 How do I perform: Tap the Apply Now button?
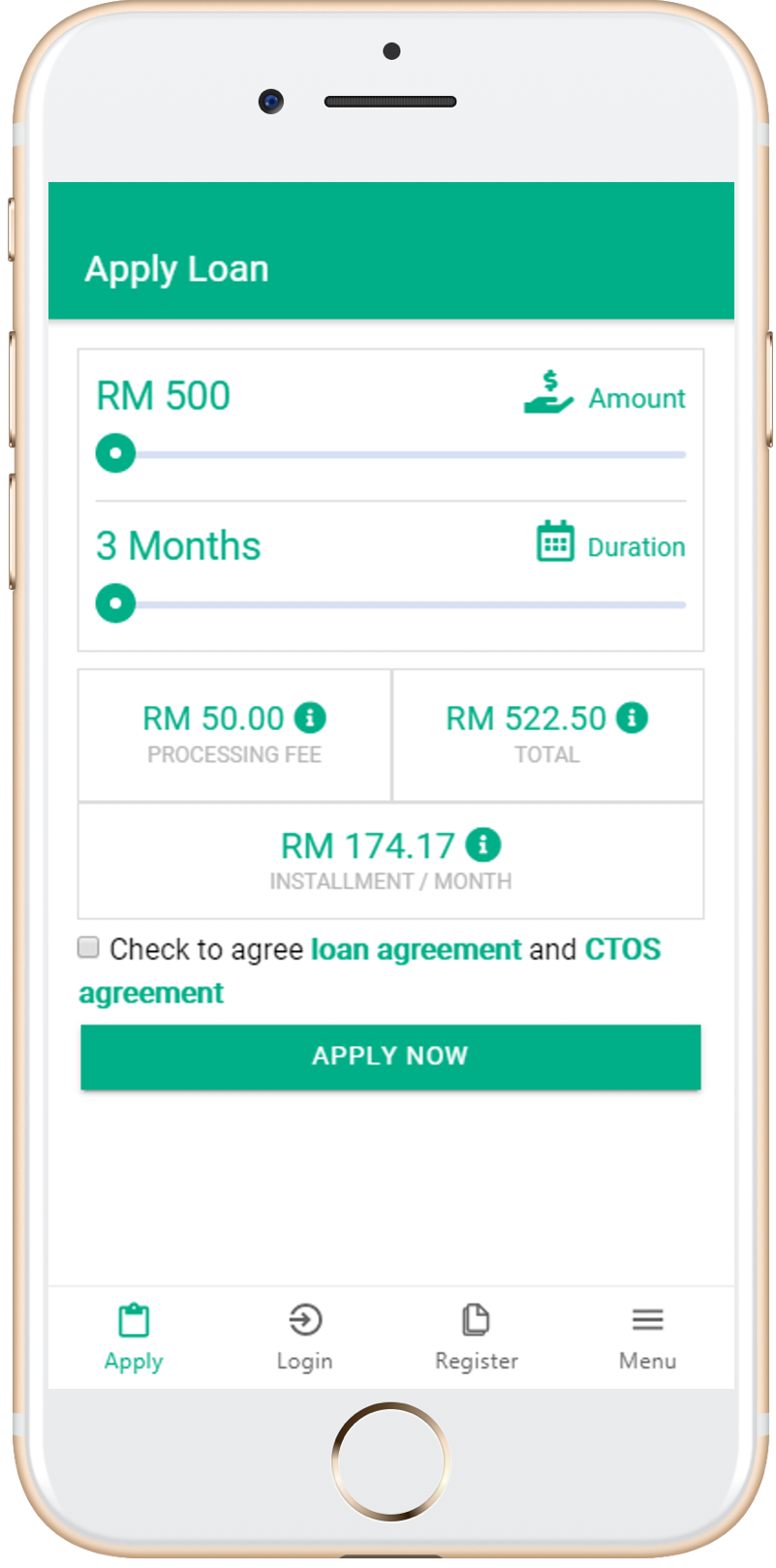point(390,1056)
